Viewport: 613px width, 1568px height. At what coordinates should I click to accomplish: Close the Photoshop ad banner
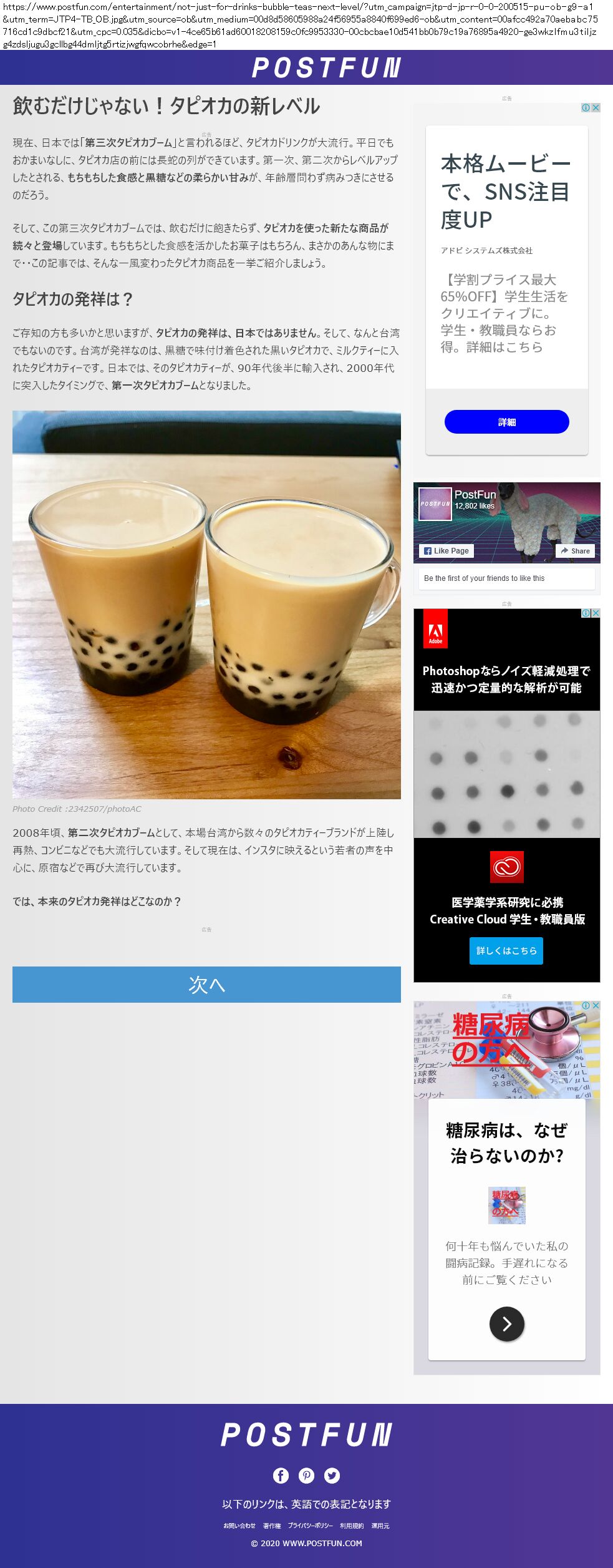pyautogui.click(x=596, y=613)
